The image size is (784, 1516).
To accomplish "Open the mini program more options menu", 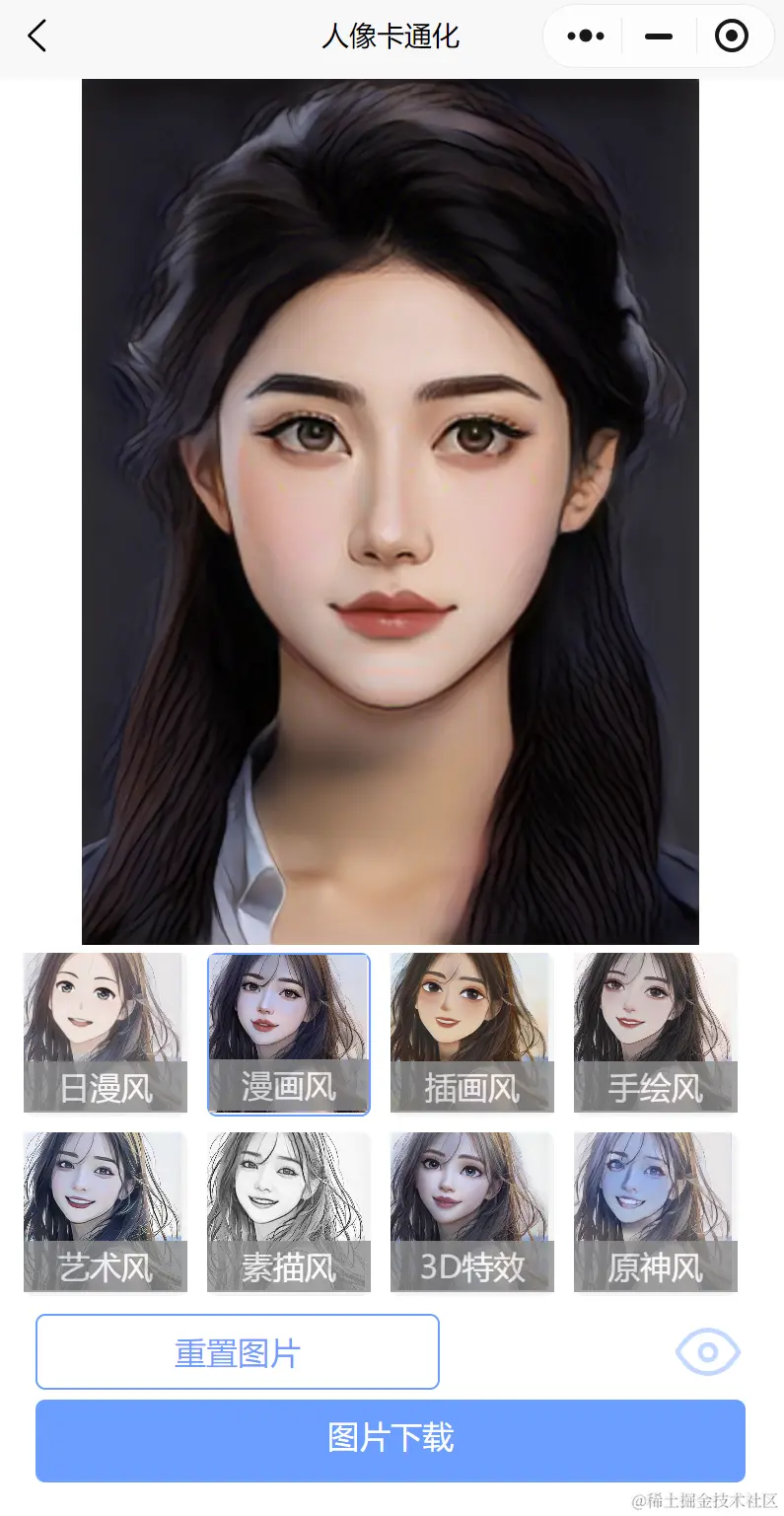I will click(586, 36).
